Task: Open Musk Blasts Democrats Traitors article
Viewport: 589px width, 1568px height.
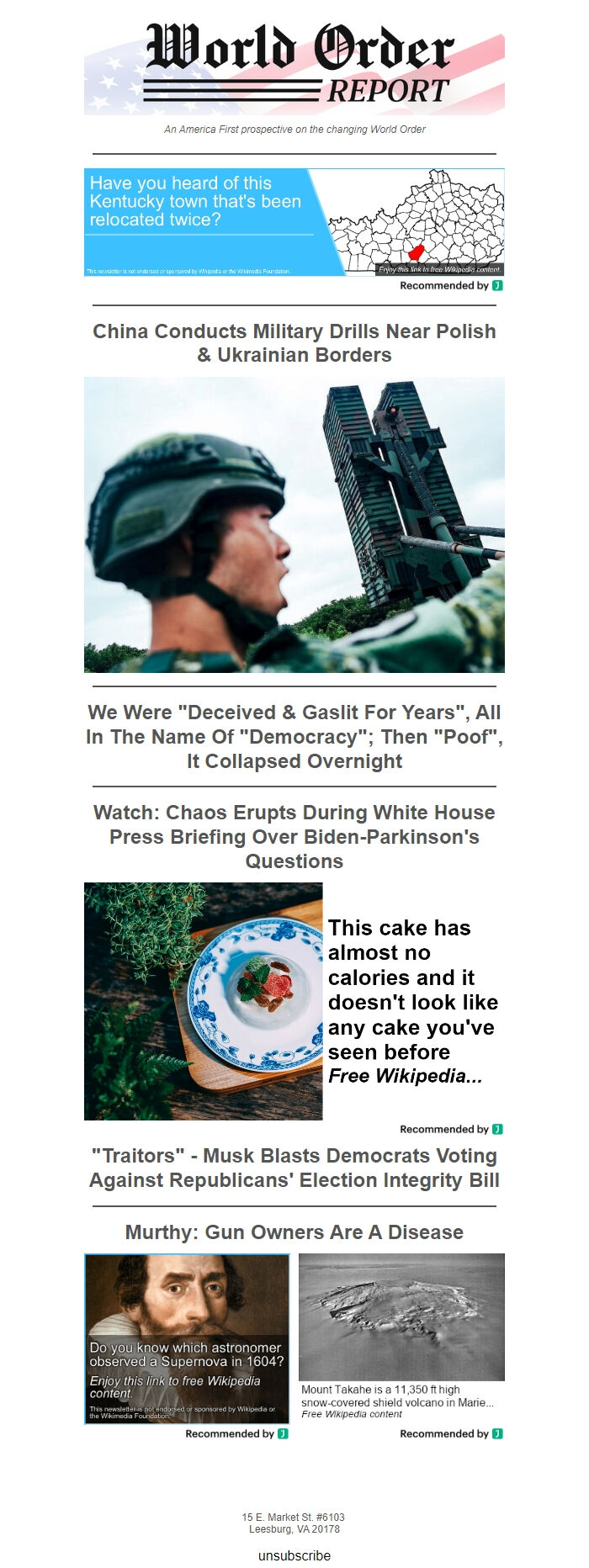Action: click(x=294, y=1168)
